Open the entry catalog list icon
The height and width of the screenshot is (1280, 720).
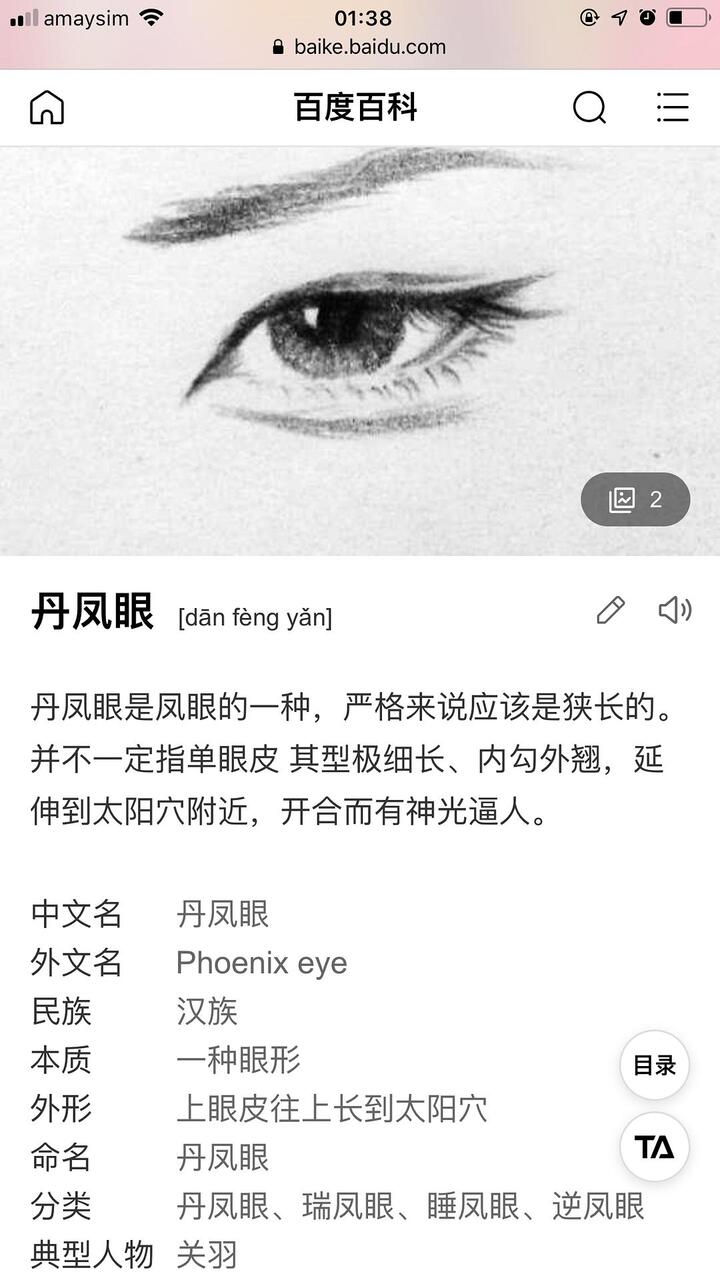(672, 107)
